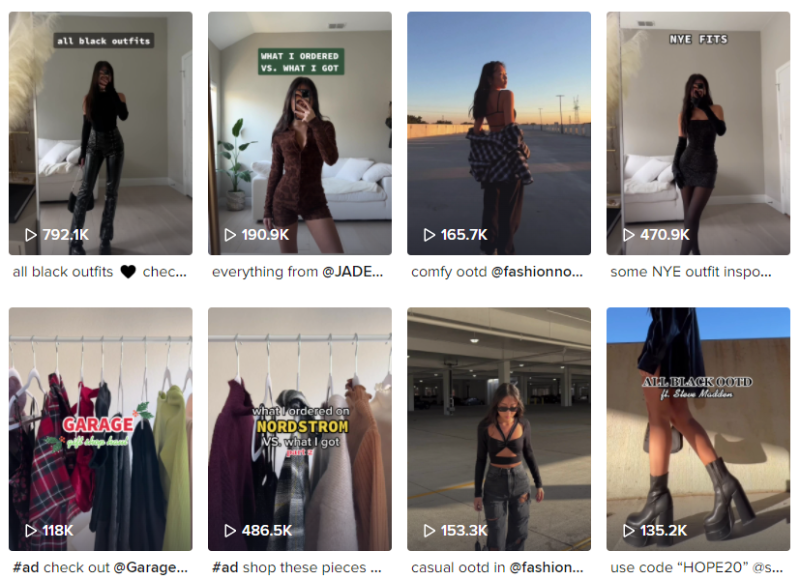Watch the All Black OOTD Steve Madden video

point(698,428)
